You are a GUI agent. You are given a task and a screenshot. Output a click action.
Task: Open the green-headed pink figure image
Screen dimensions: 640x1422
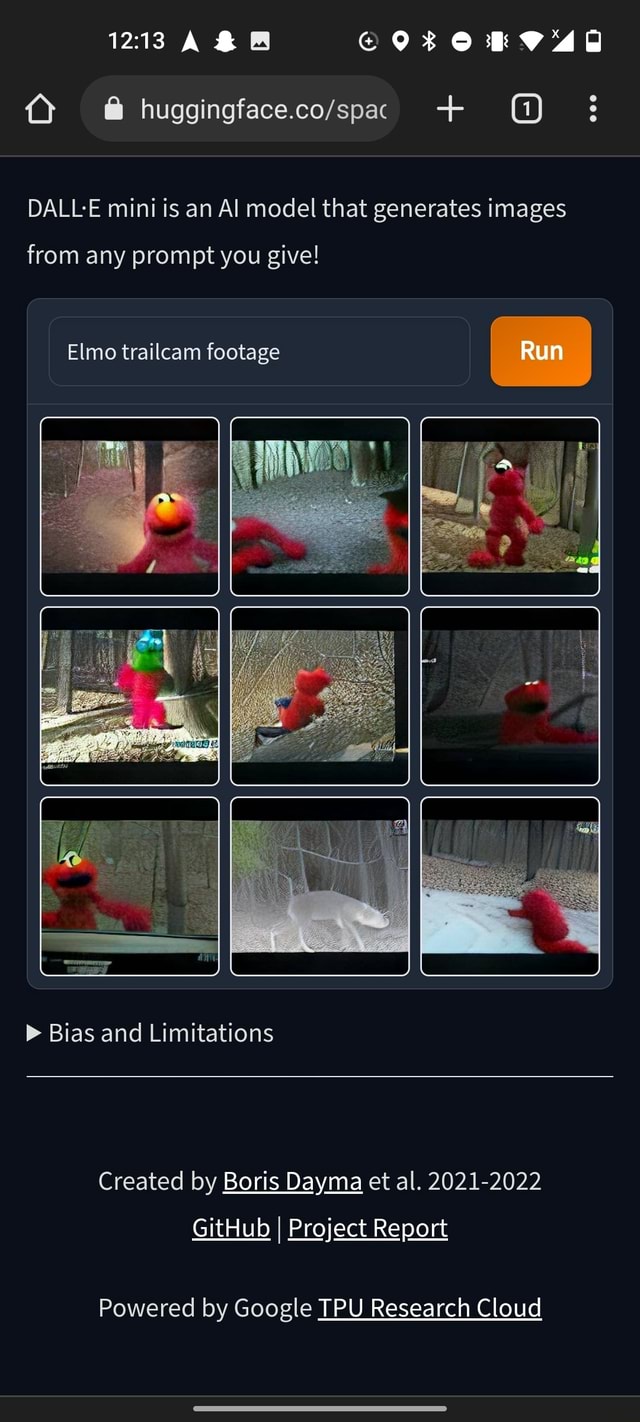(x=130, y=696)
